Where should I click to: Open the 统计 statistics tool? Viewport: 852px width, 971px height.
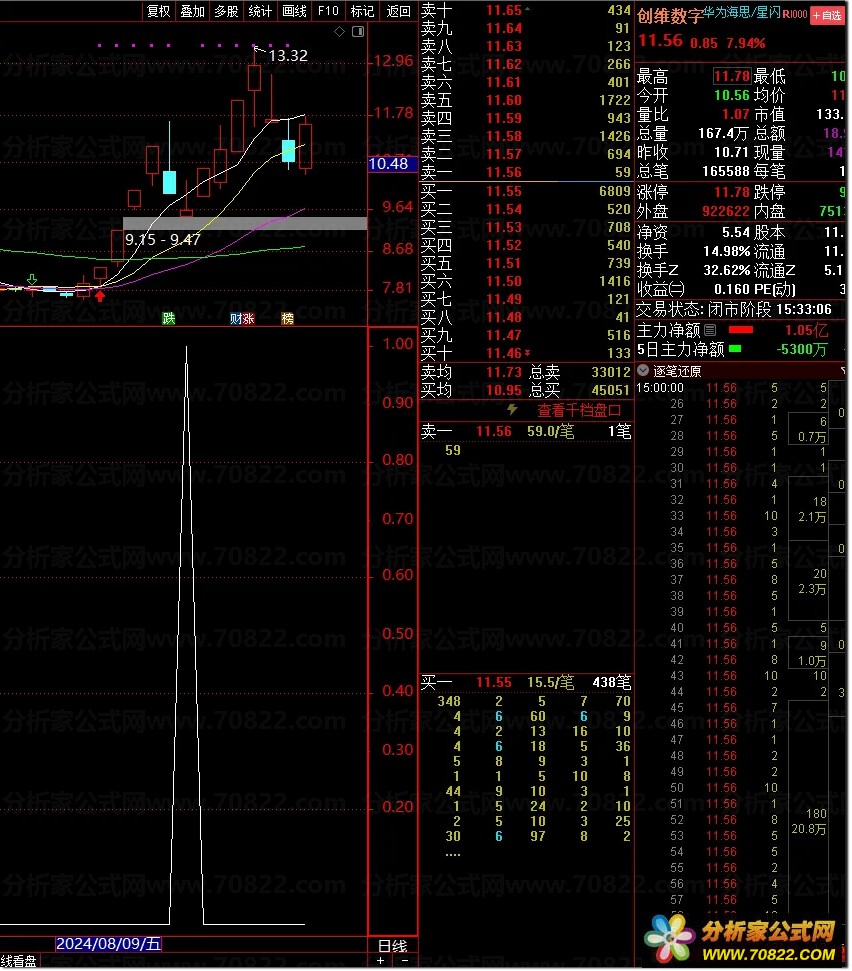tap(260, 11)
